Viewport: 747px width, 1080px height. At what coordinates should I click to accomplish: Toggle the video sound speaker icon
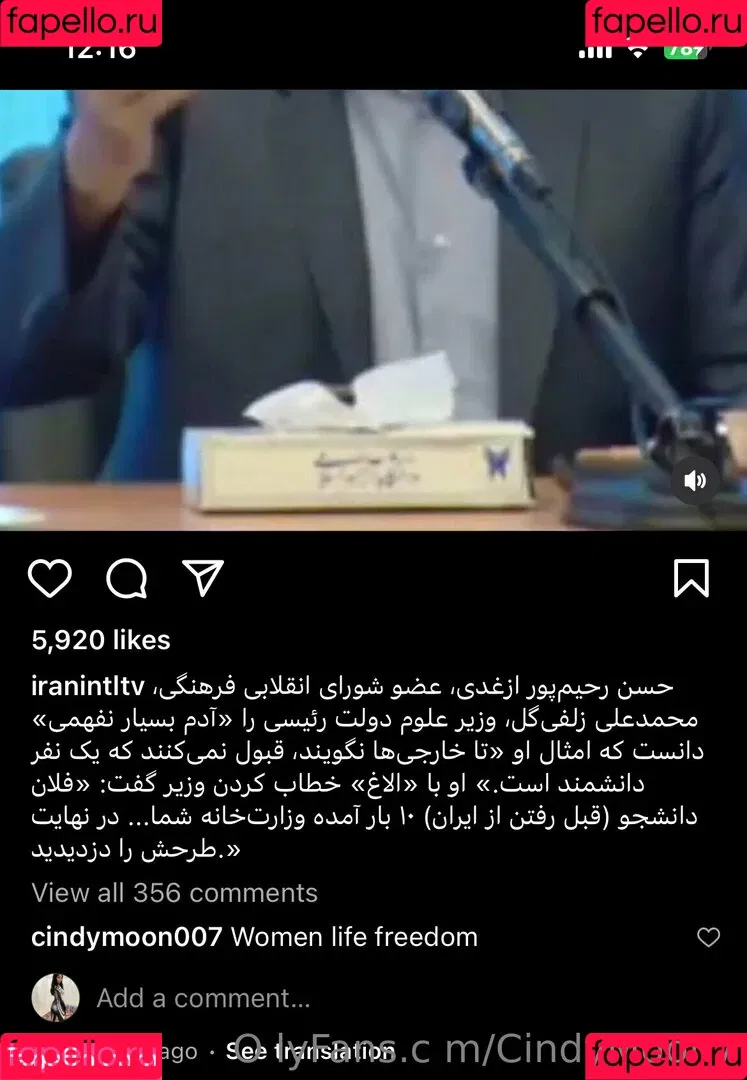click(694, 481)
